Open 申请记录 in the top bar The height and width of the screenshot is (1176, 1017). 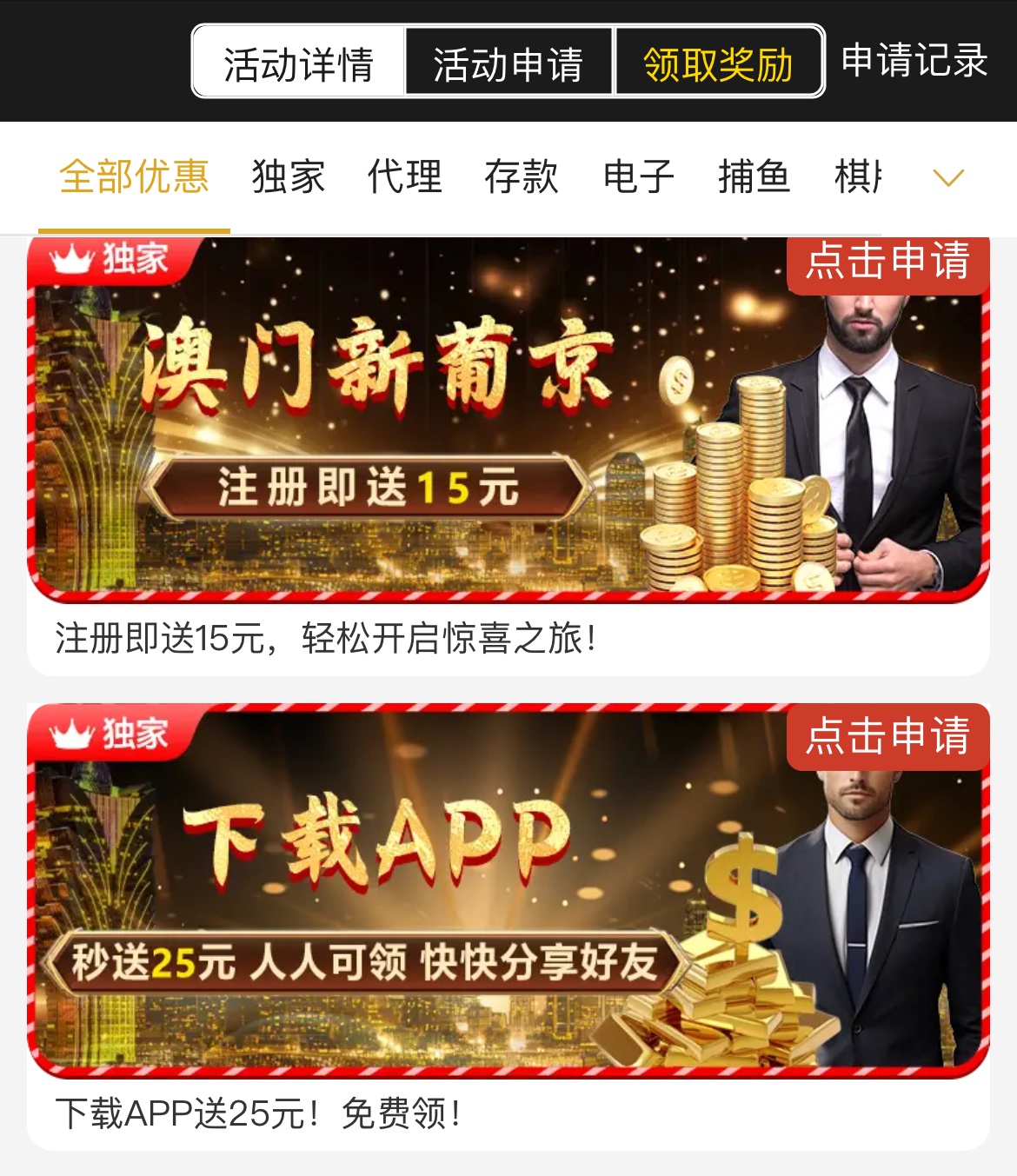point(914,61)
